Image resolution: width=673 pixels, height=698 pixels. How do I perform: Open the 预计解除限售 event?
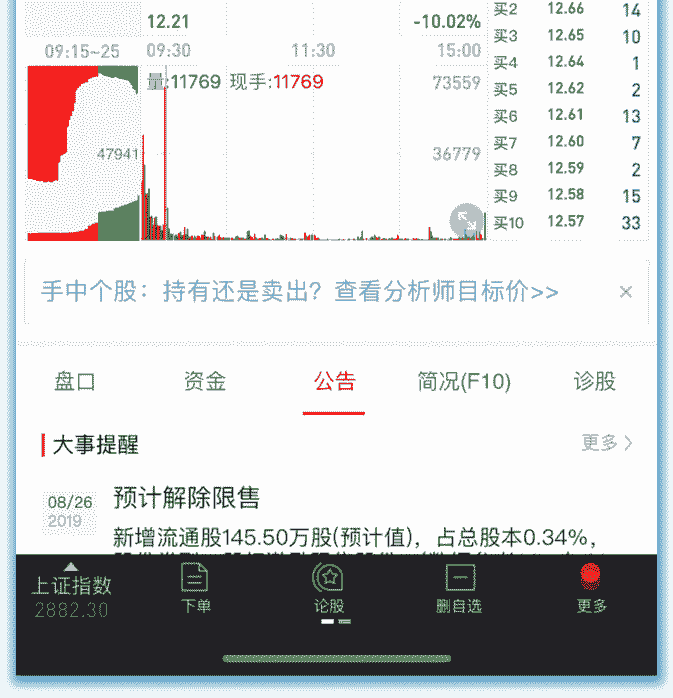click(x=187, y=497)
